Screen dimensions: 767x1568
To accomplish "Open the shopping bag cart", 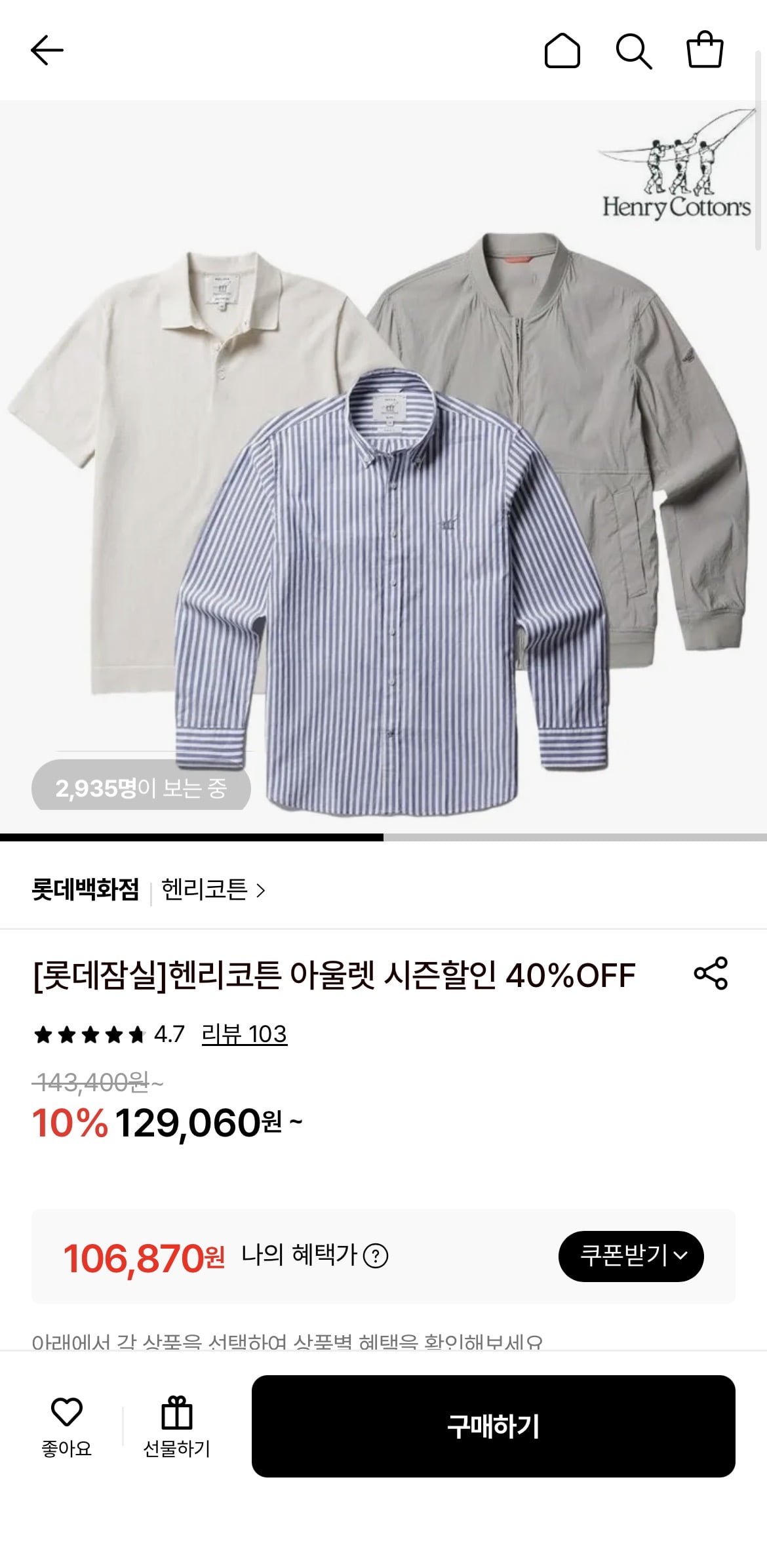I will coord(705,50).
